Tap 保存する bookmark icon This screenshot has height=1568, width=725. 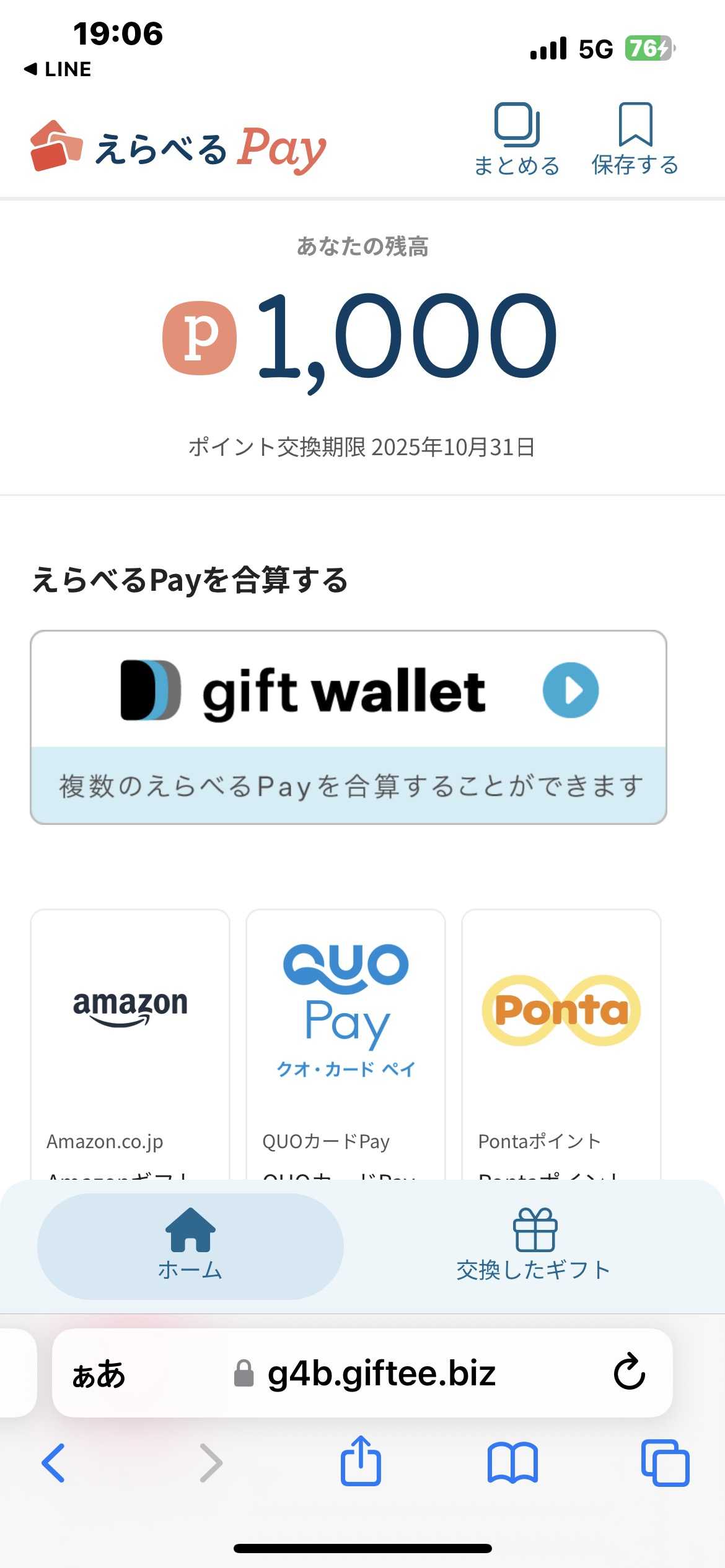pyautogui.click(x=635, y=139)
